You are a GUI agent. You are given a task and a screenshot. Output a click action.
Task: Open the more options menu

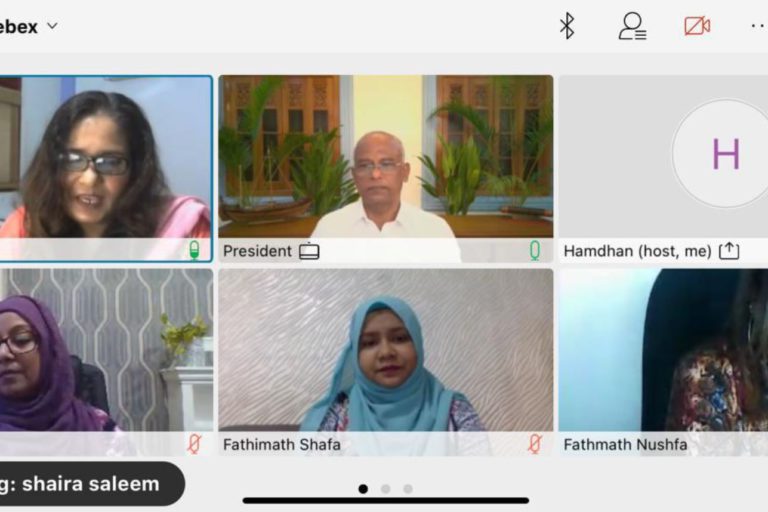click(x=757, y=26)
